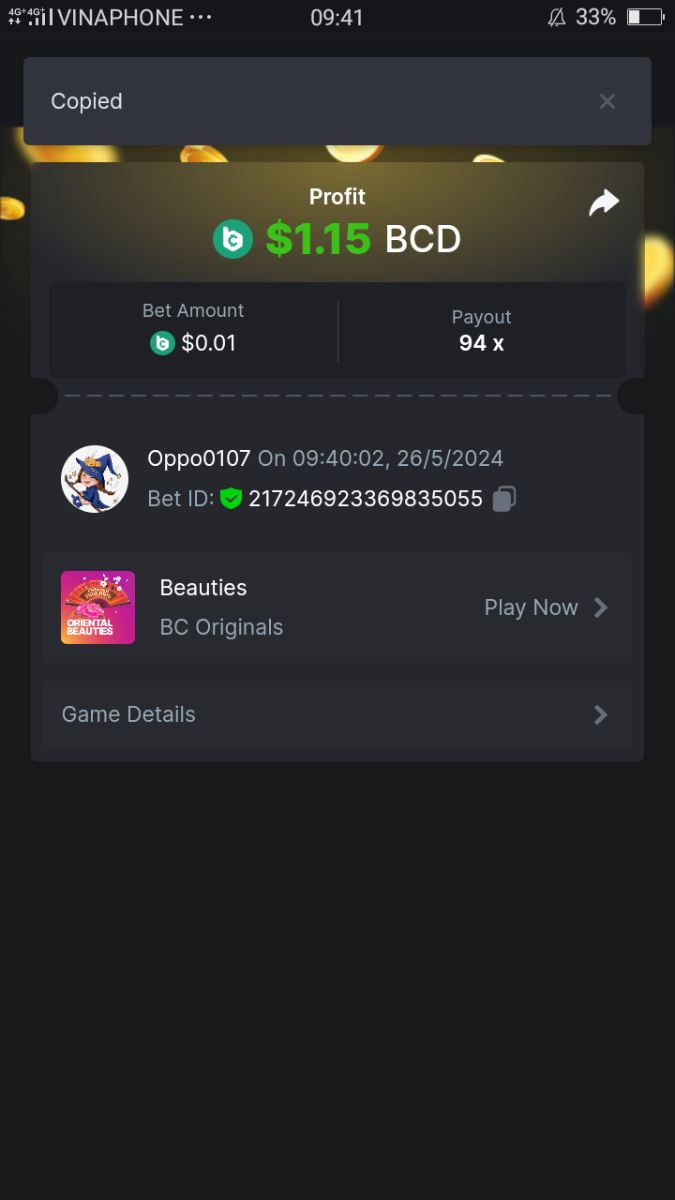Expand Game Details
Screen dimensions: 675x1200
coord(337,714)
